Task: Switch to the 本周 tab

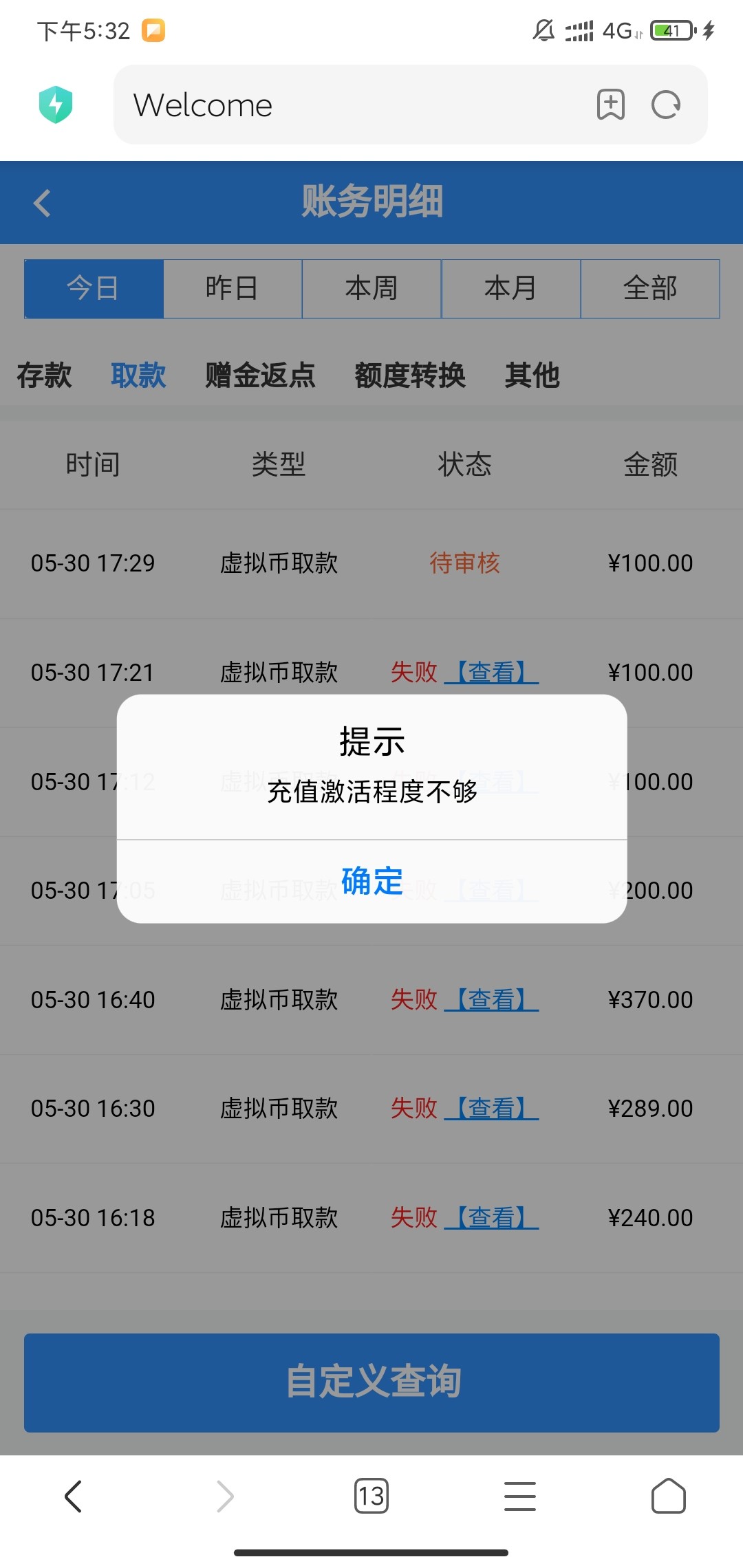Action: pos(371,289)
